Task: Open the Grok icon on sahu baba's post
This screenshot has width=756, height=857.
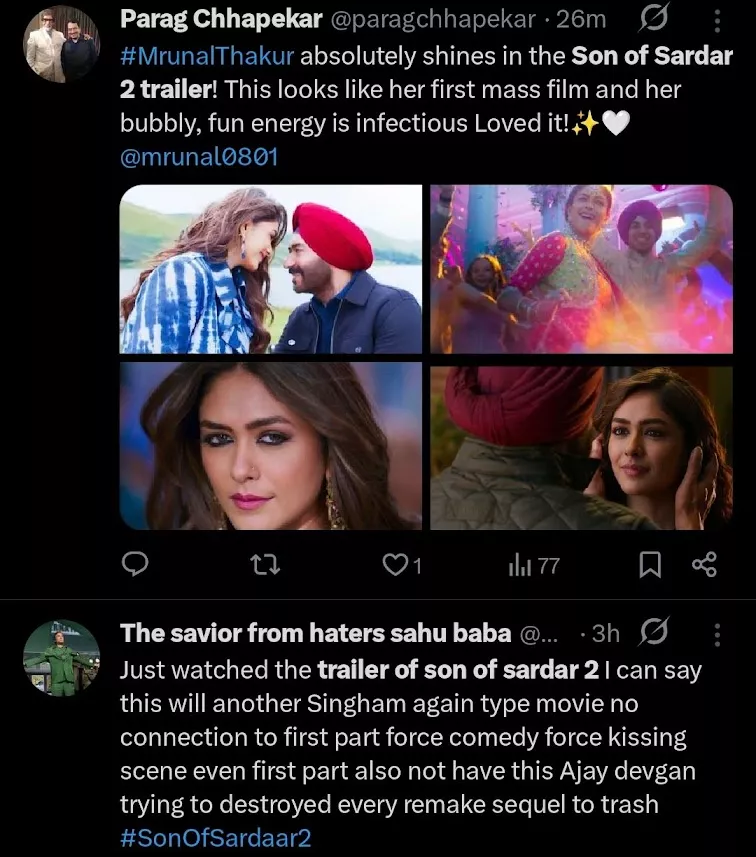Action: point(653,632)
